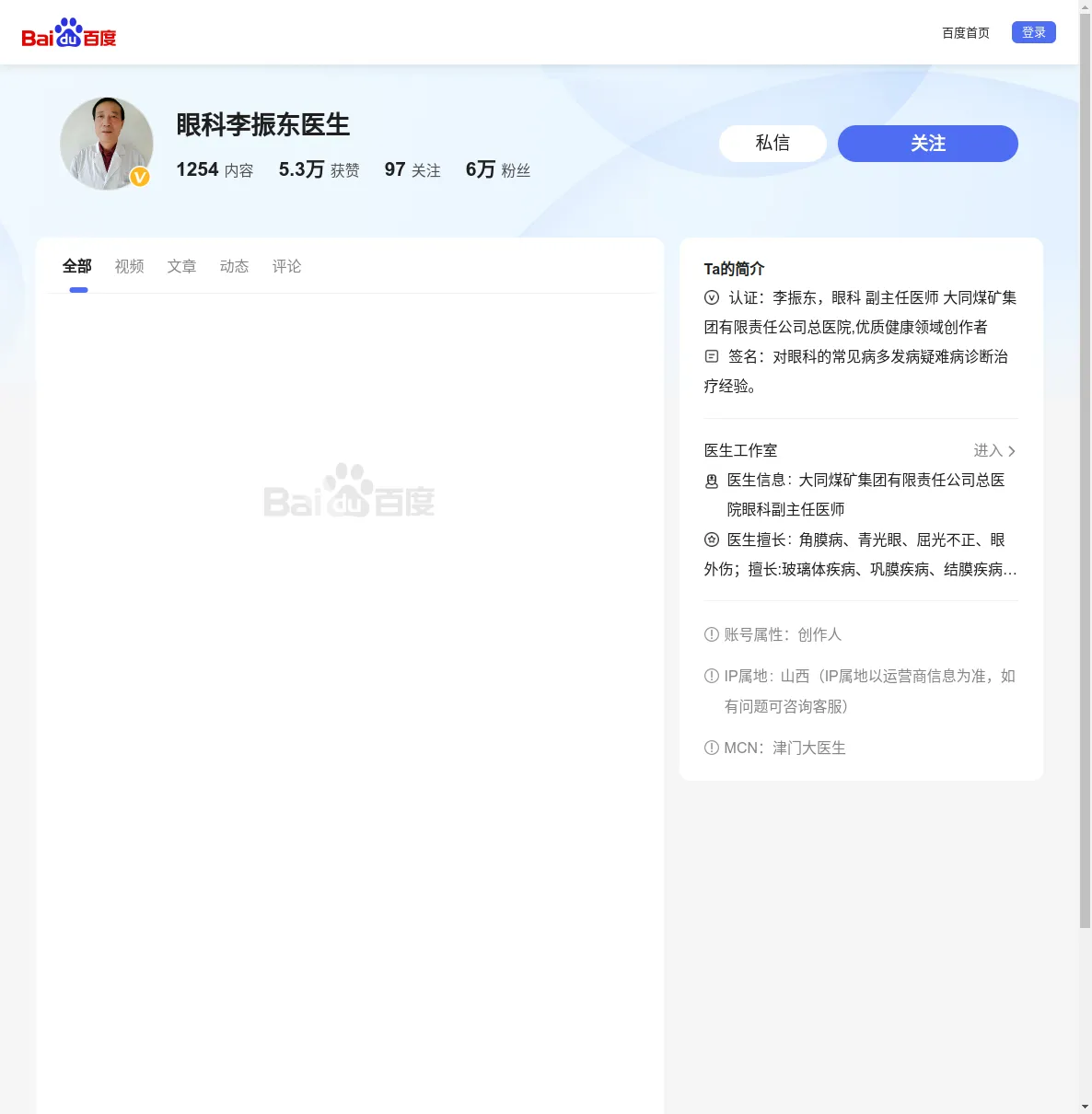Screen dimensions: 1092x1114
Task: Open the doctor's profile avatar
Action: click(x=107, y=144)
